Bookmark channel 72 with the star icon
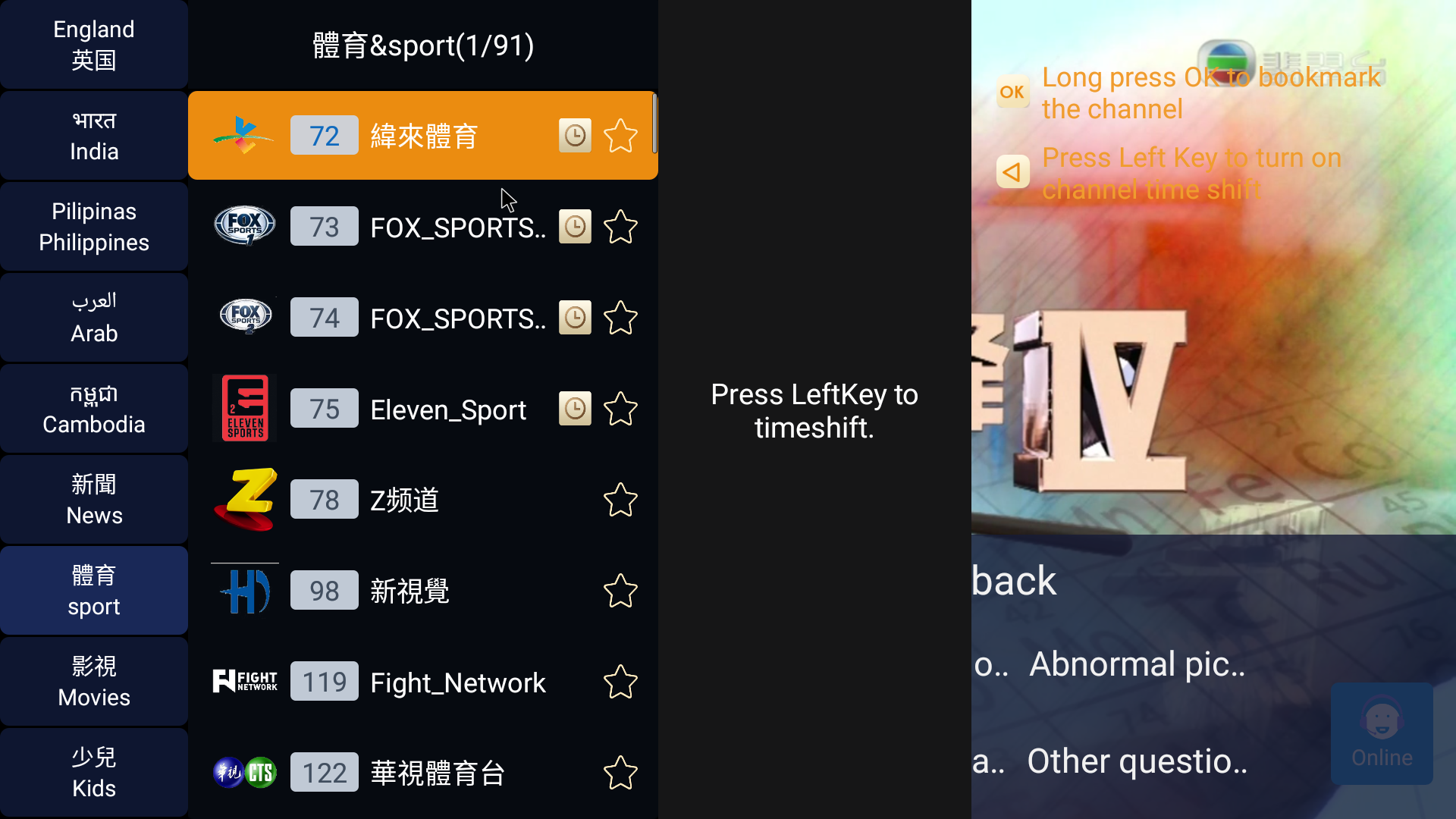 coord(620,136)
